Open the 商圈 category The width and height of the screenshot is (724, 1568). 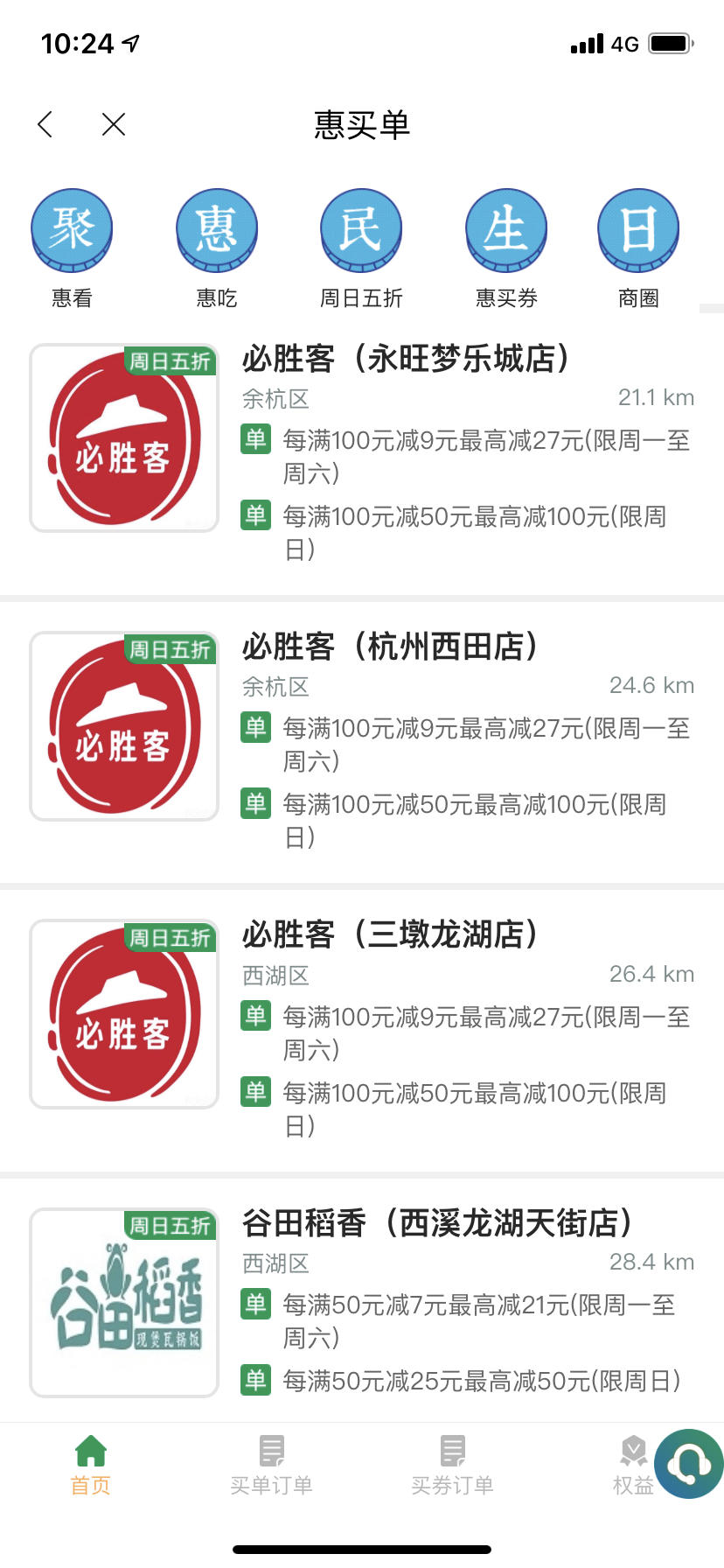[x=638, y=249]
